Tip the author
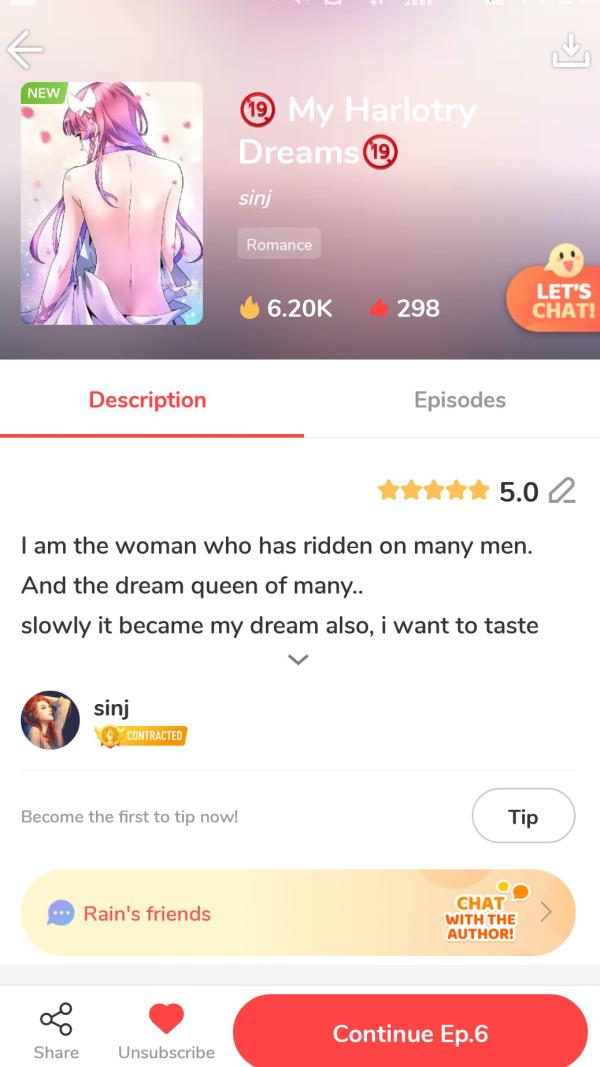This screenshot has height=1067, width=600. point(523,816)
